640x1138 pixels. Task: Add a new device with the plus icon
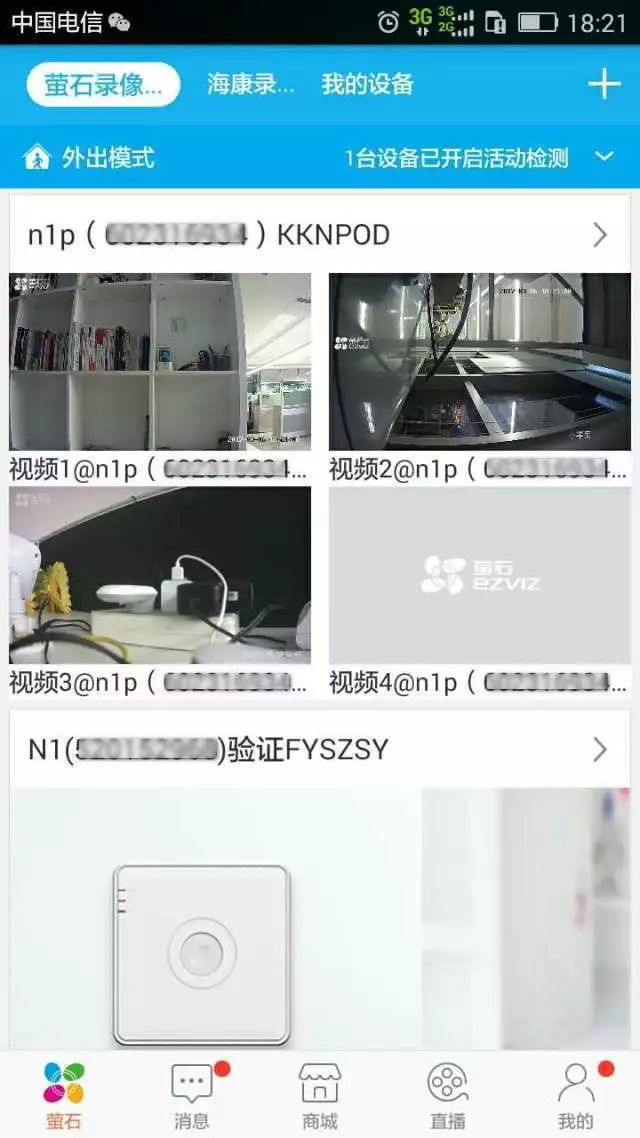tap(604, 84)
